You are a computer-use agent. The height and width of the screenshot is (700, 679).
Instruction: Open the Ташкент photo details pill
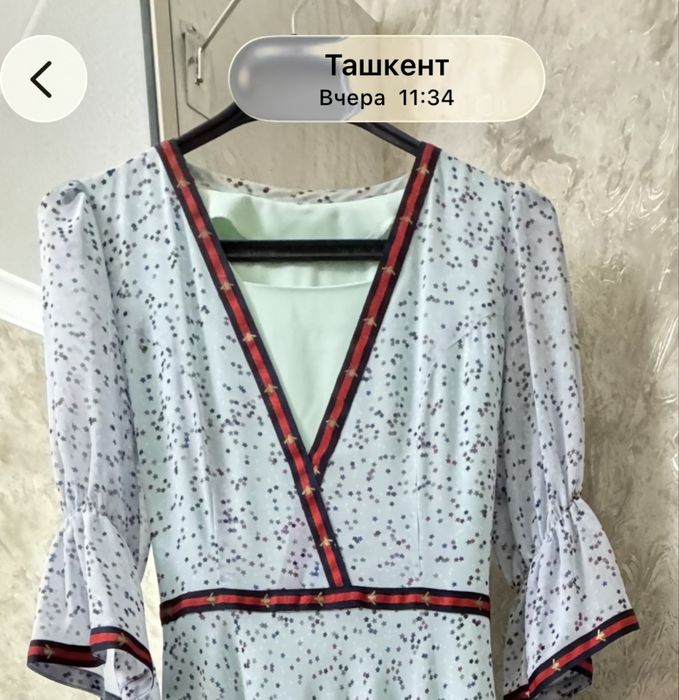(387, 79)
